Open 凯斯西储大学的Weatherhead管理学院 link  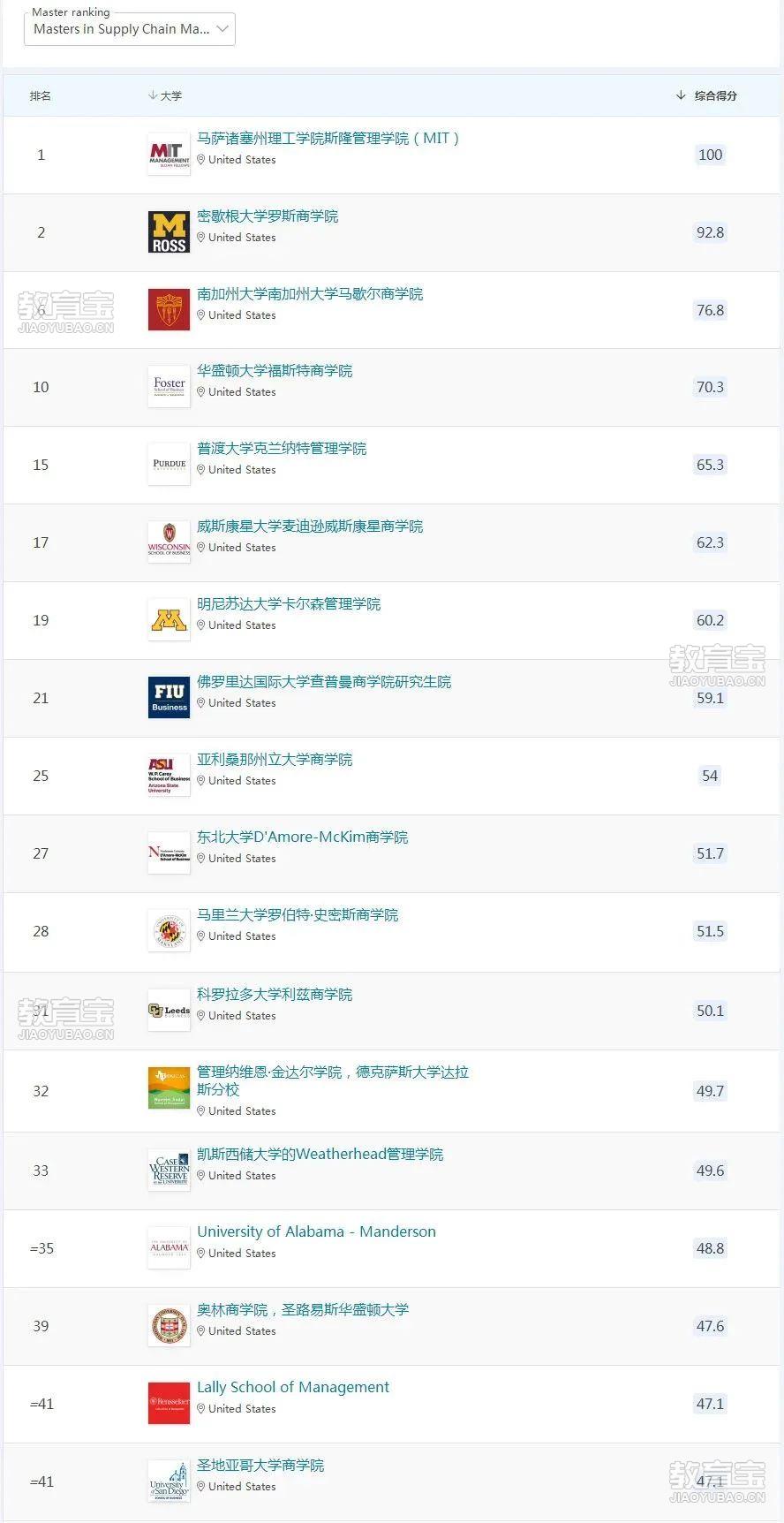(x=320, y=1155)
